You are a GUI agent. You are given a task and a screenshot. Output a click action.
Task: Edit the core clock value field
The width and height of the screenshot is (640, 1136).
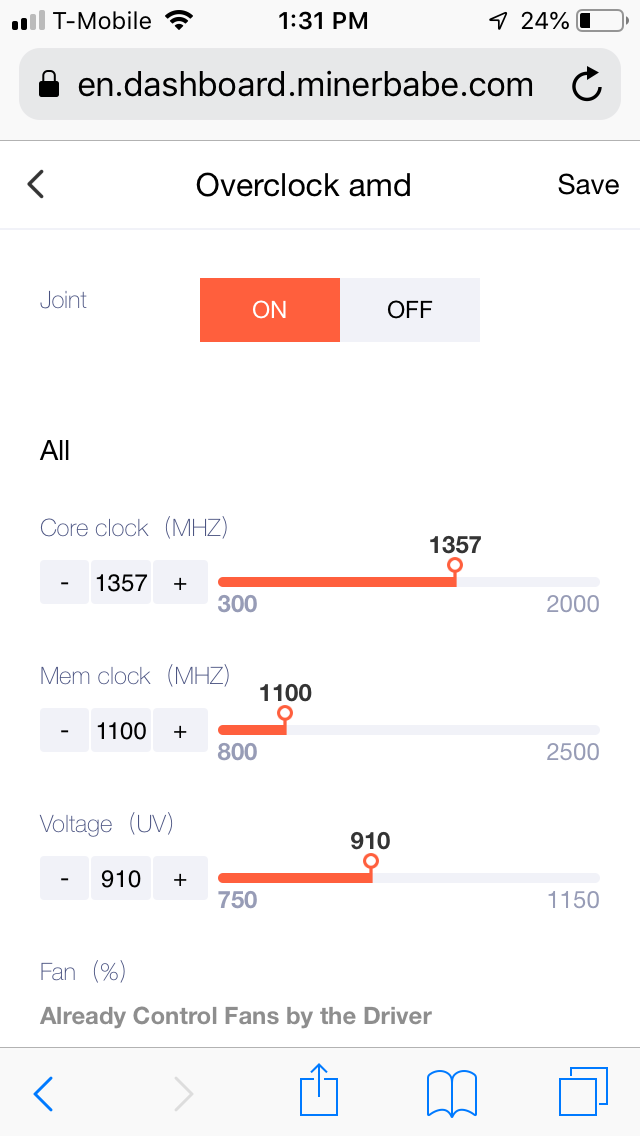click(121, 582)
